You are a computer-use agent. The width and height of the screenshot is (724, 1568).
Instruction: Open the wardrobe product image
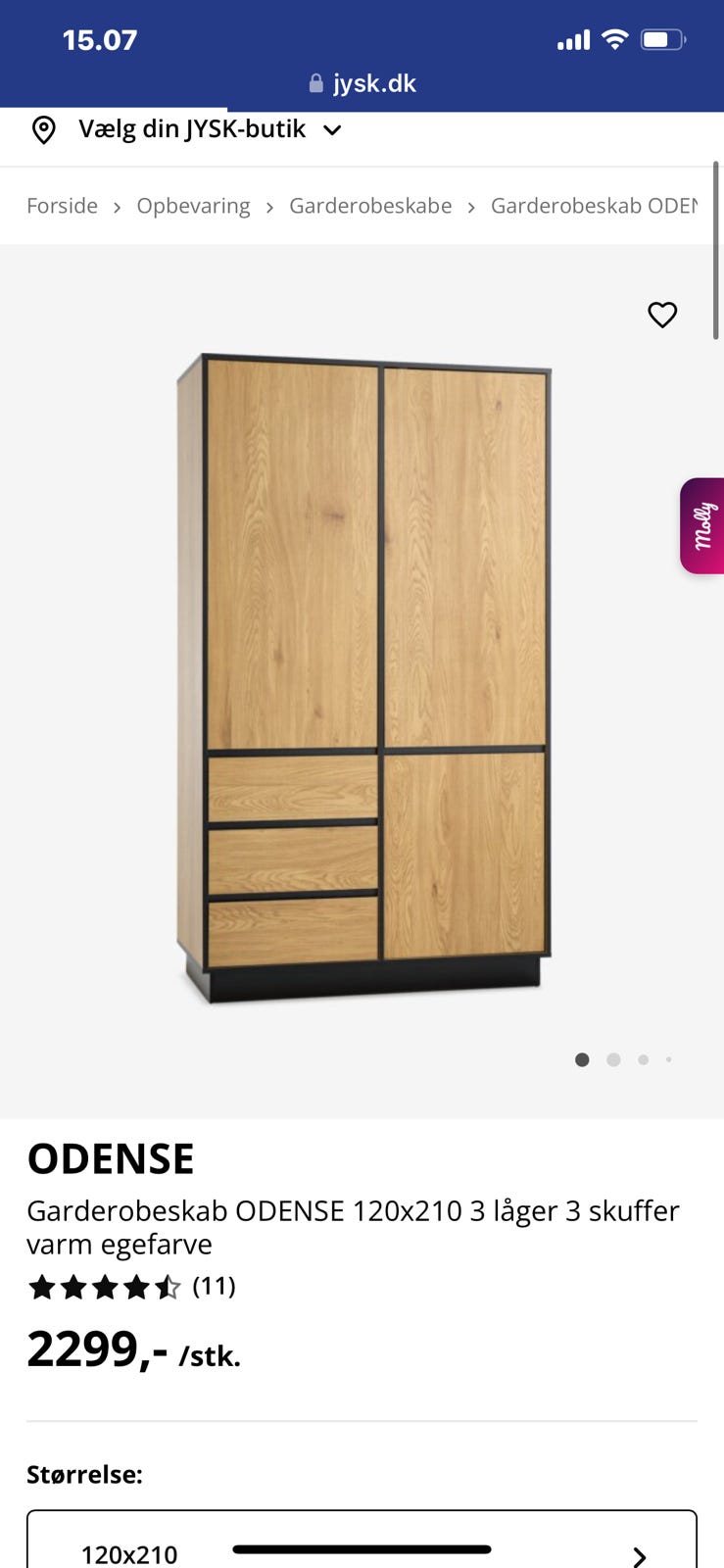[362, 676]
